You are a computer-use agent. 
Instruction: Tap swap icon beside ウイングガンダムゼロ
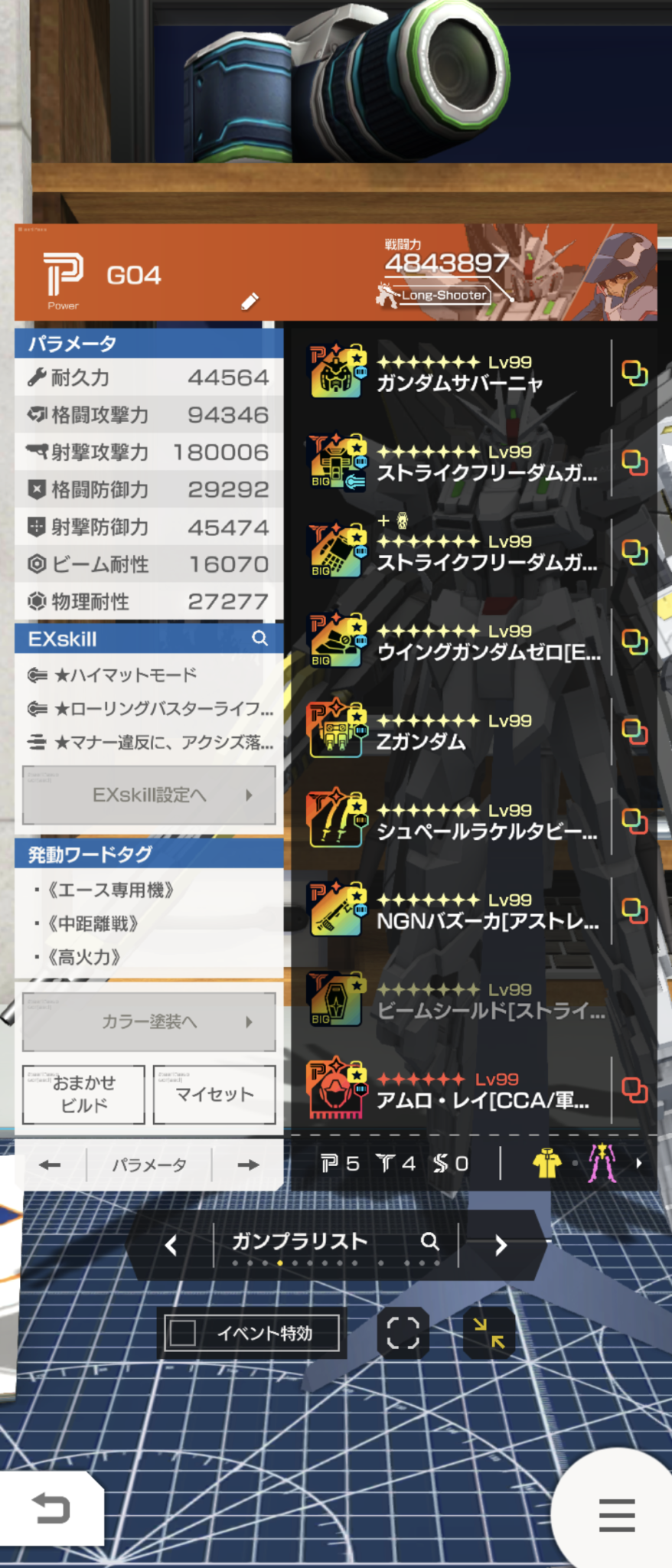pos(634,642)
